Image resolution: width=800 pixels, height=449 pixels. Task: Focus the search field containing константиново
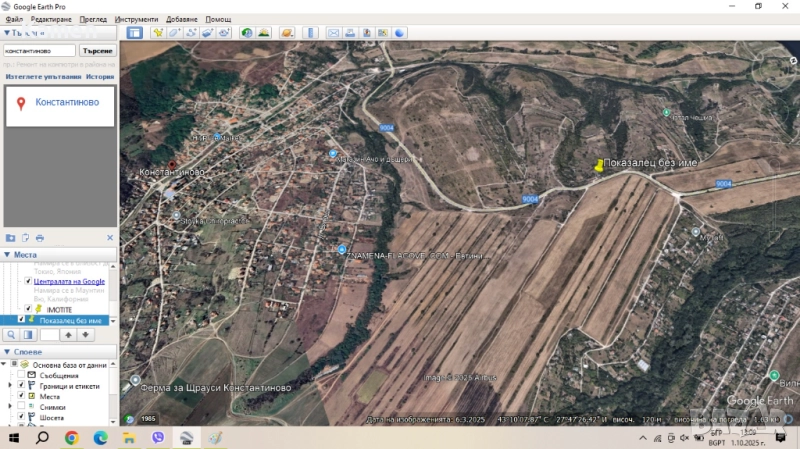39,50
